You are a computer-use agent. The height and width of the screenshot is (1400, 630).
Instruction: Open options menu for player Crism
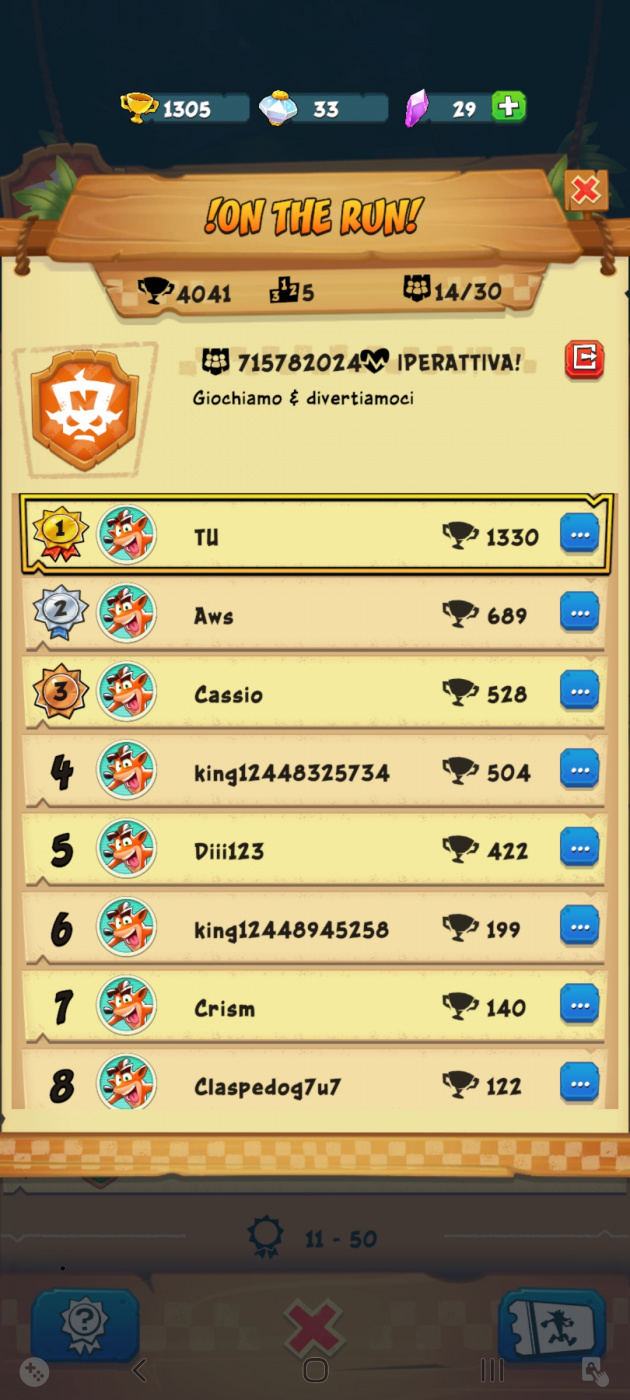(x=579, y=1004)
